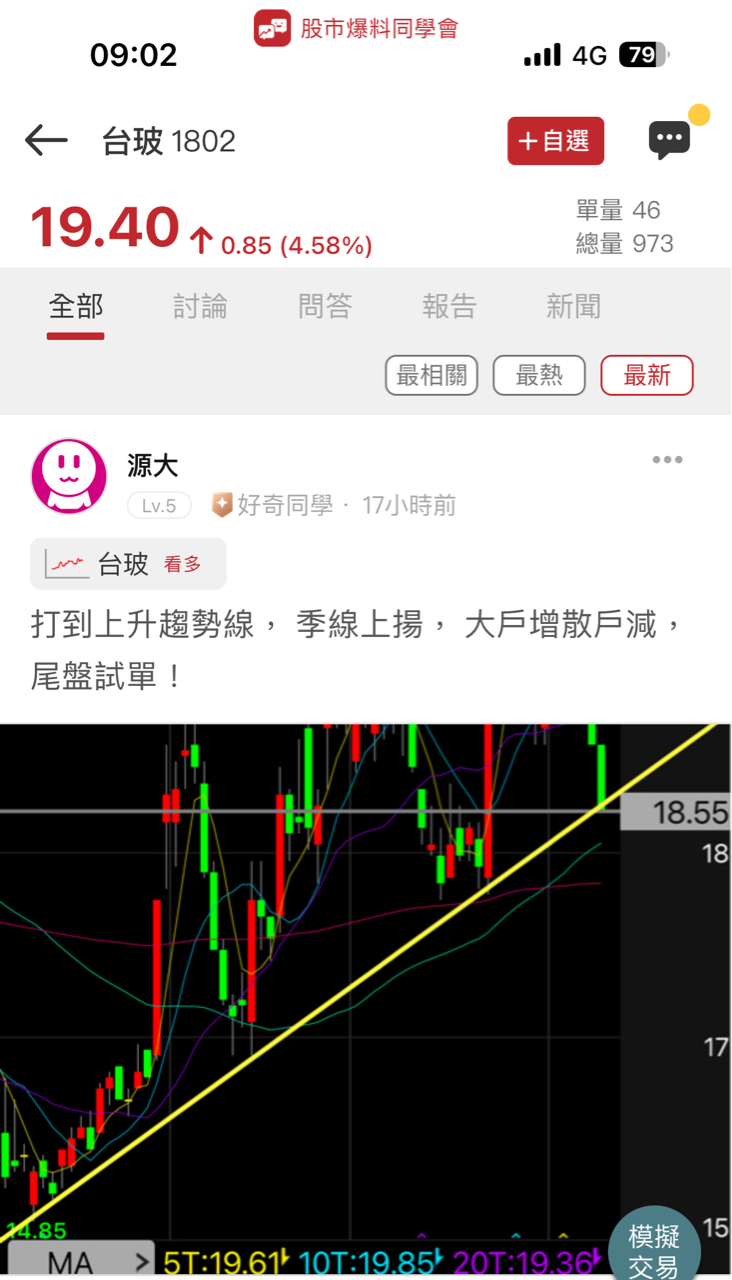Select the 報告 tab
This screenshot has width=732, height=1280.
[x=449, y=307]
